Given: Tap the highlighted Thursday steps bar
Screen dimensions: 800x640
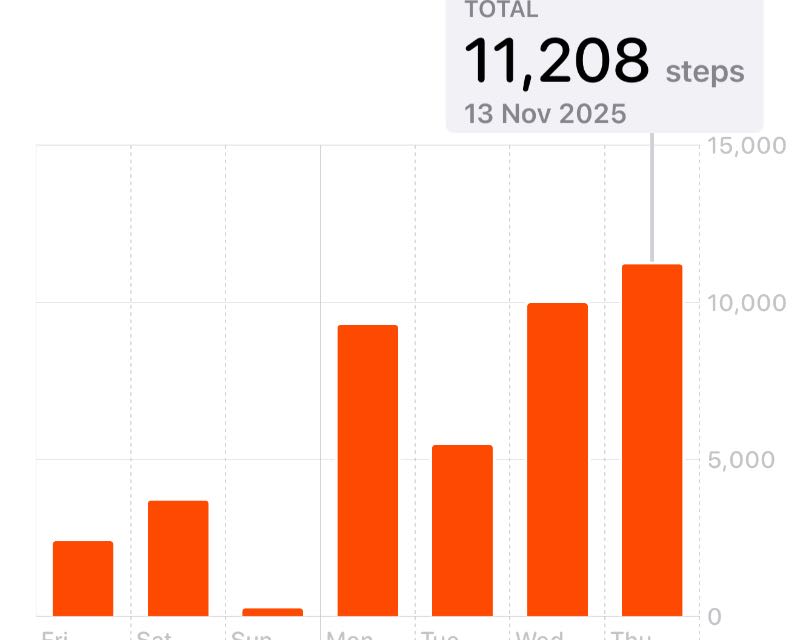Looking at the screenshot, I should [x=652, y=441].
